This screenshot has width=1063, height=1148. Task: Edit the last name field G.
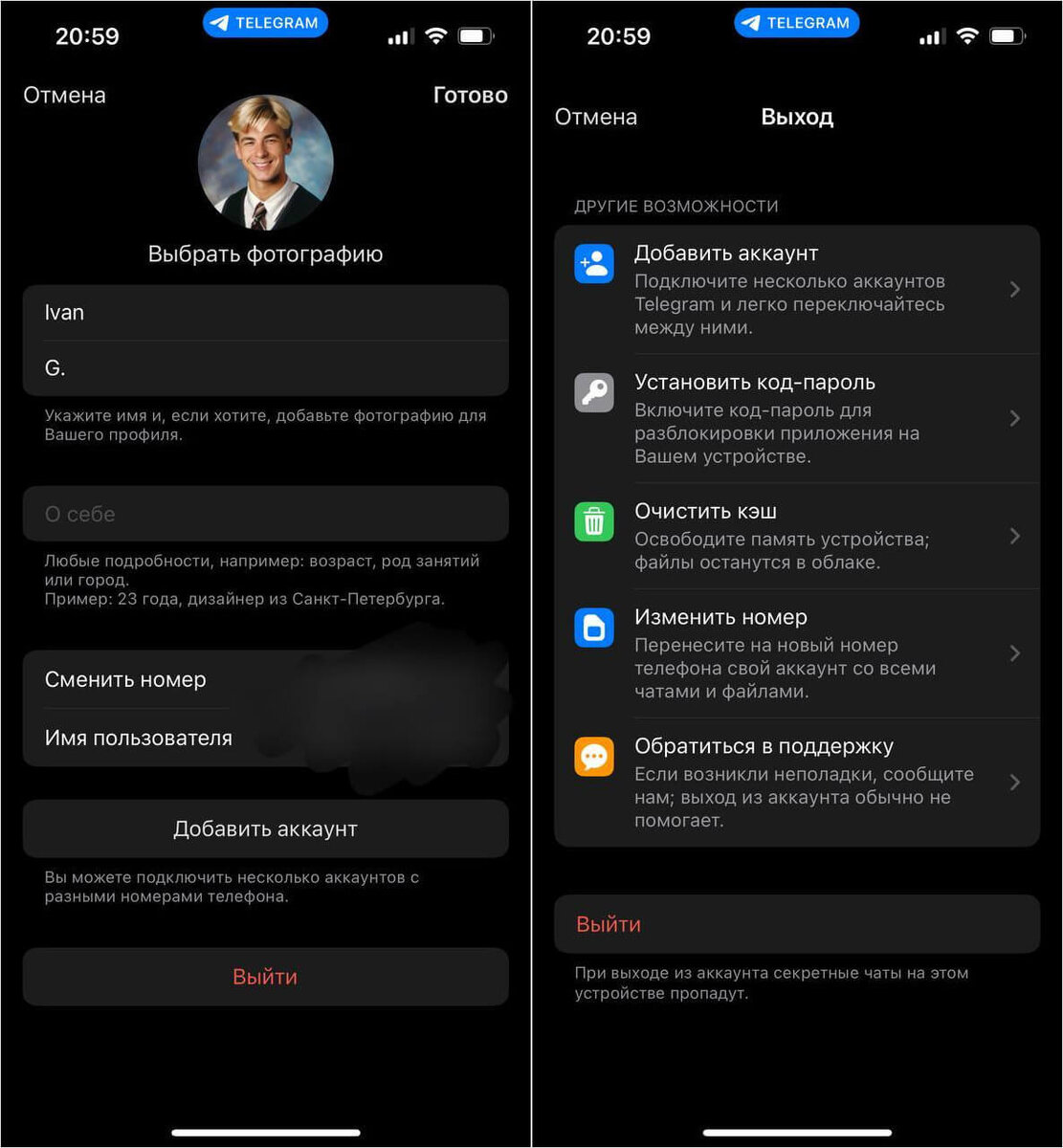tap(265, 368)
